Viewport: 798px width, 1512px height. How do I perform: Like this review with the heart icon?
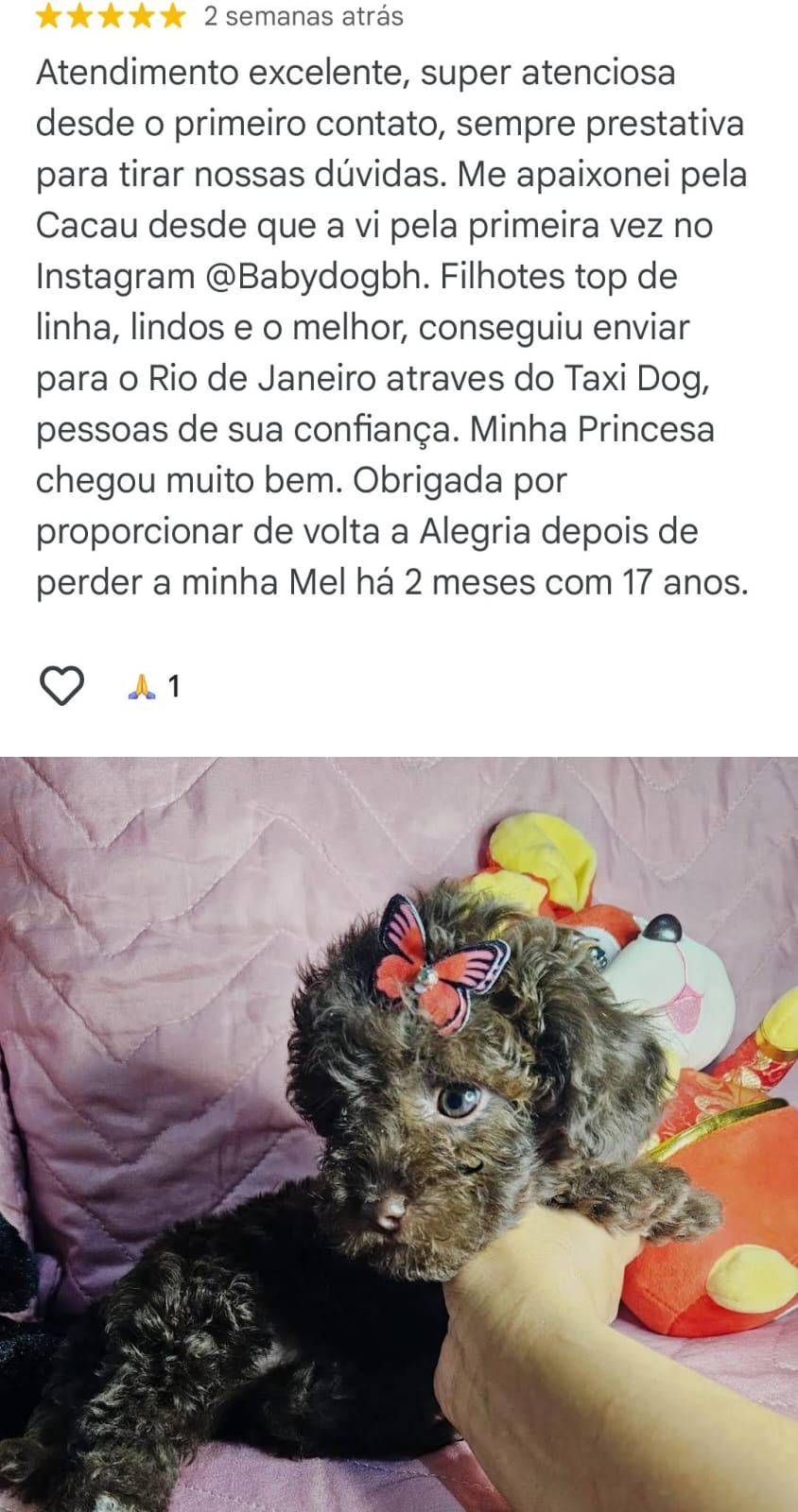coord(61,685)
